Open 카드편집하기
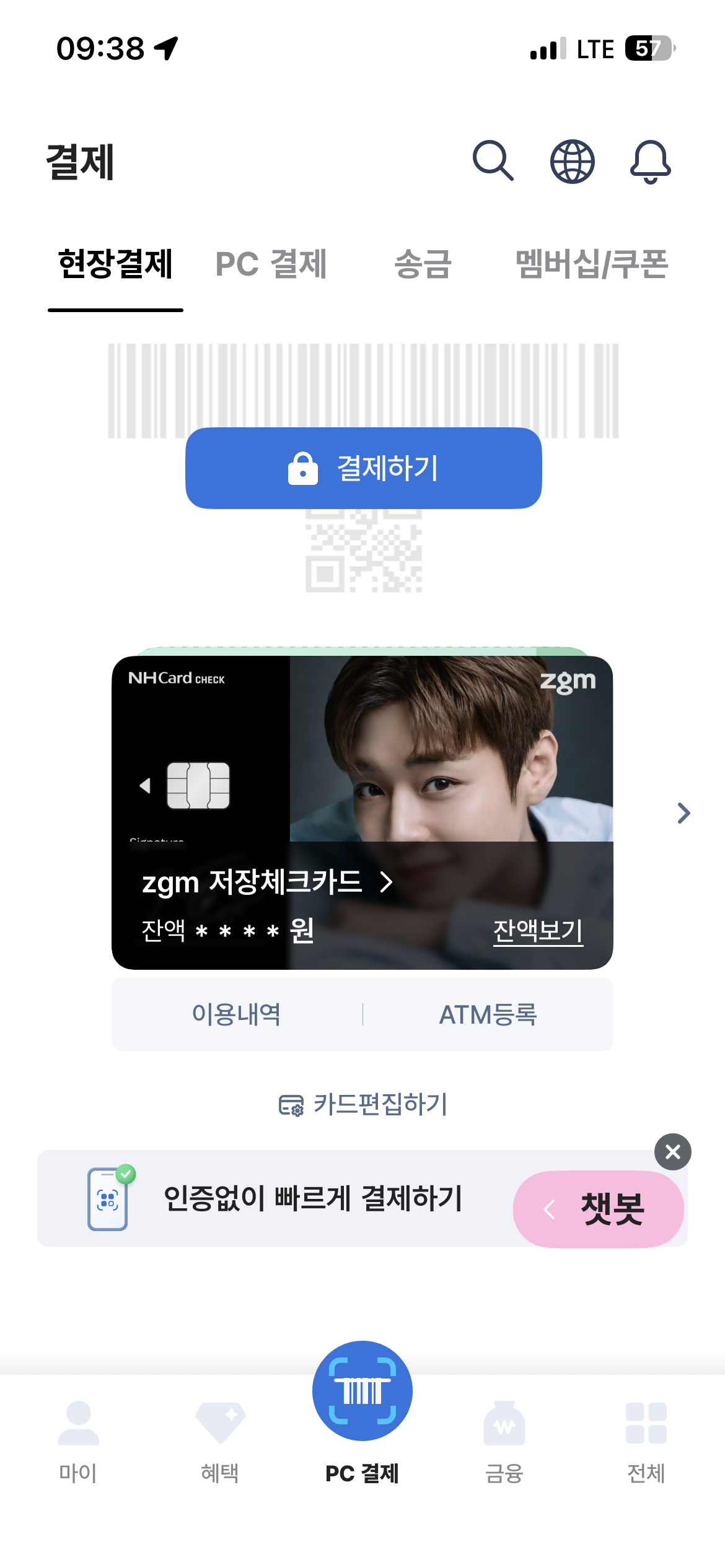The height and width of the screenshot is (1568, 725). (x=363, y=1104)
